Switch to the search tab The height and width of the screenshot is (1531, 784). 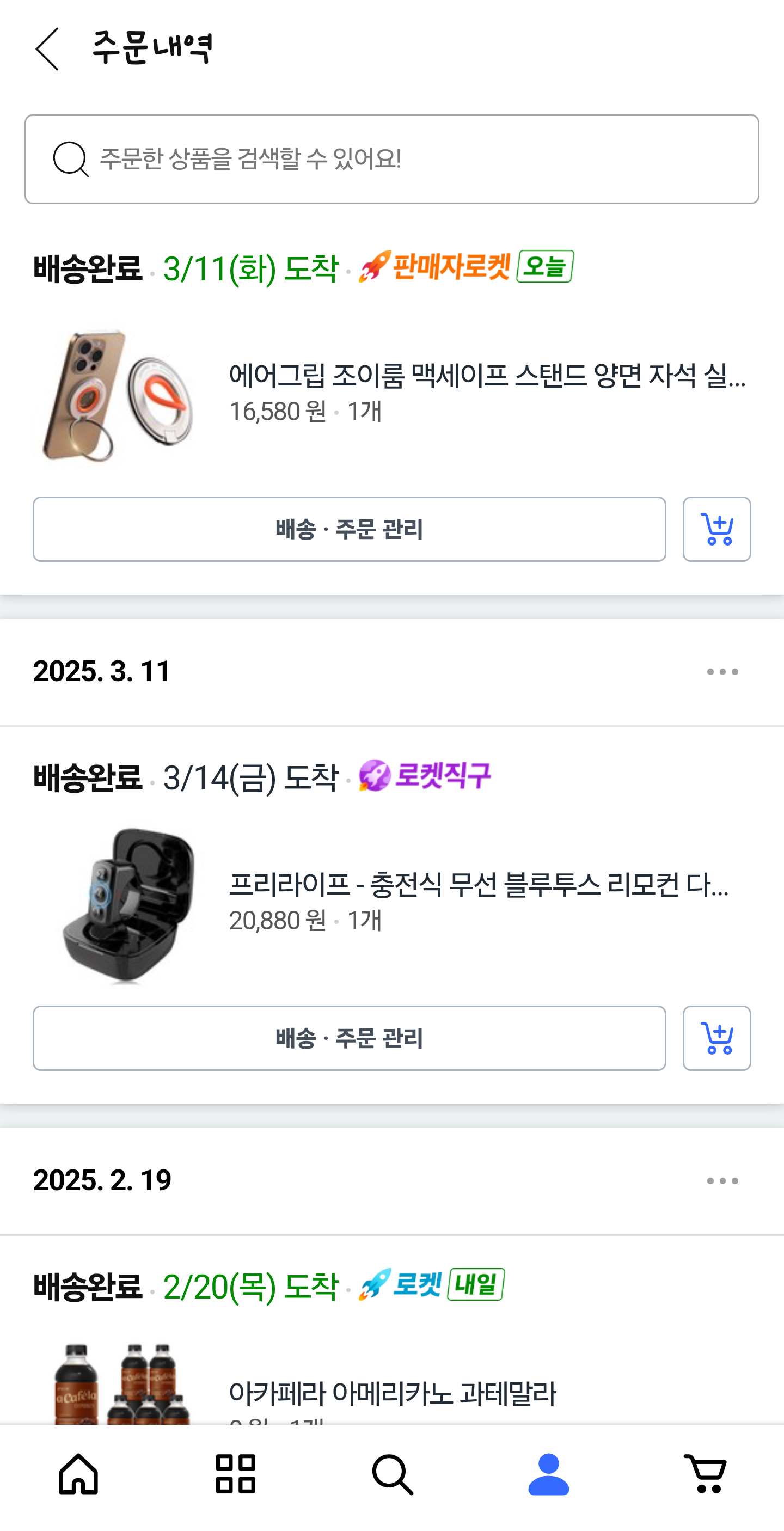click(393, 1474)
